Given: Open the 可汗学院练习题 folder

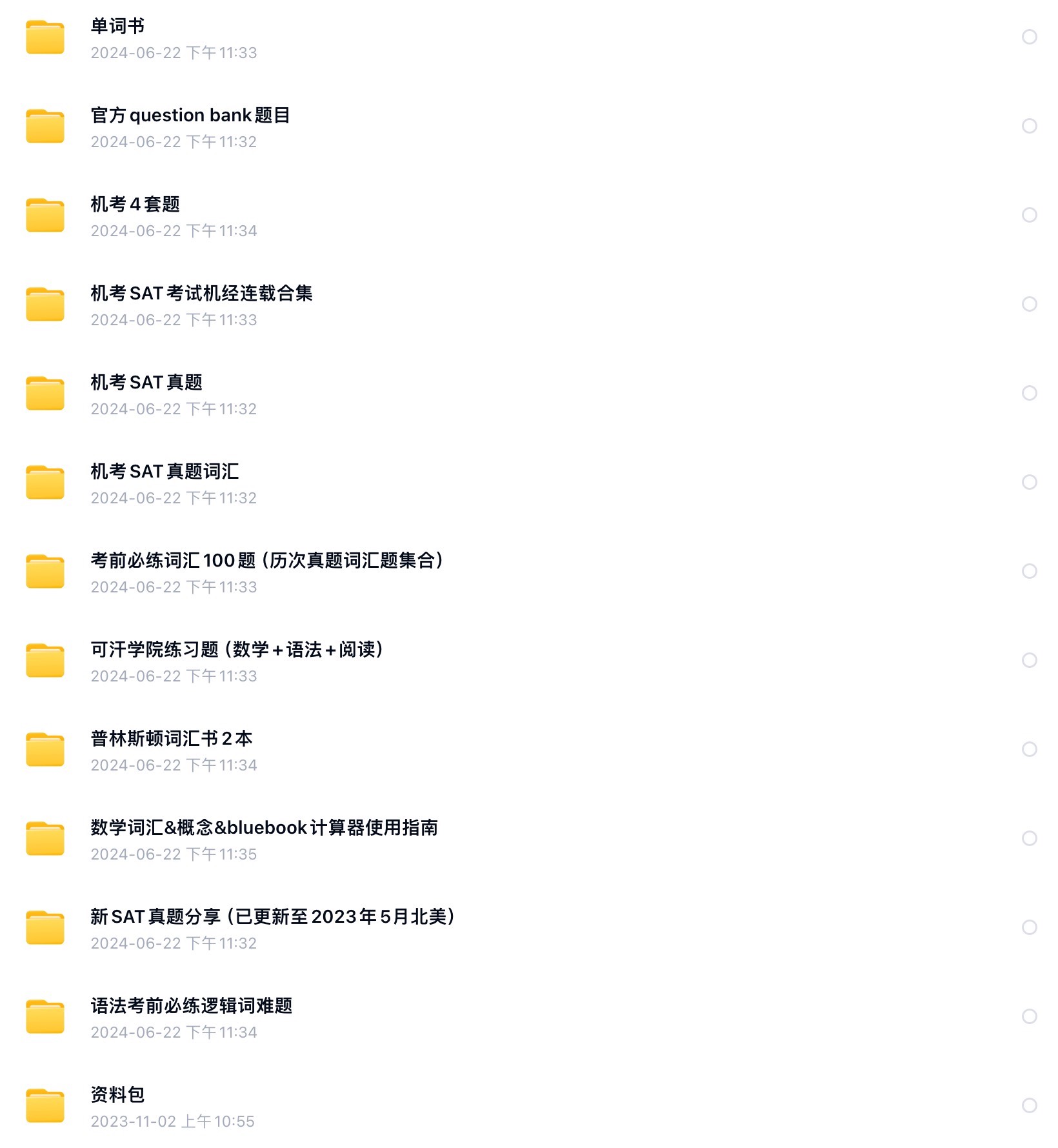Looking at the screenshot, I should [x=237, y=650].
